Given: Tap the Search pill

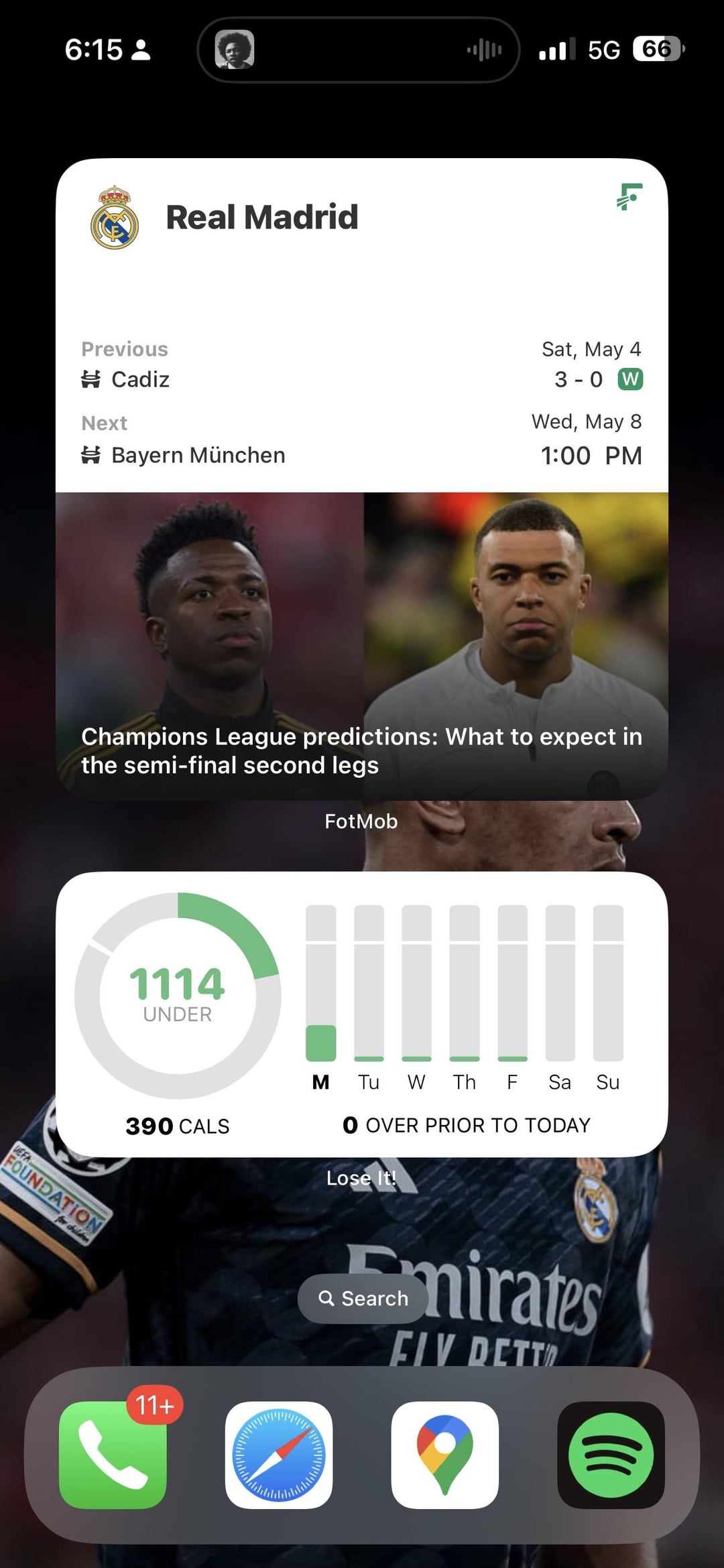Looking at the screenshot, I should click(363, 1299).
